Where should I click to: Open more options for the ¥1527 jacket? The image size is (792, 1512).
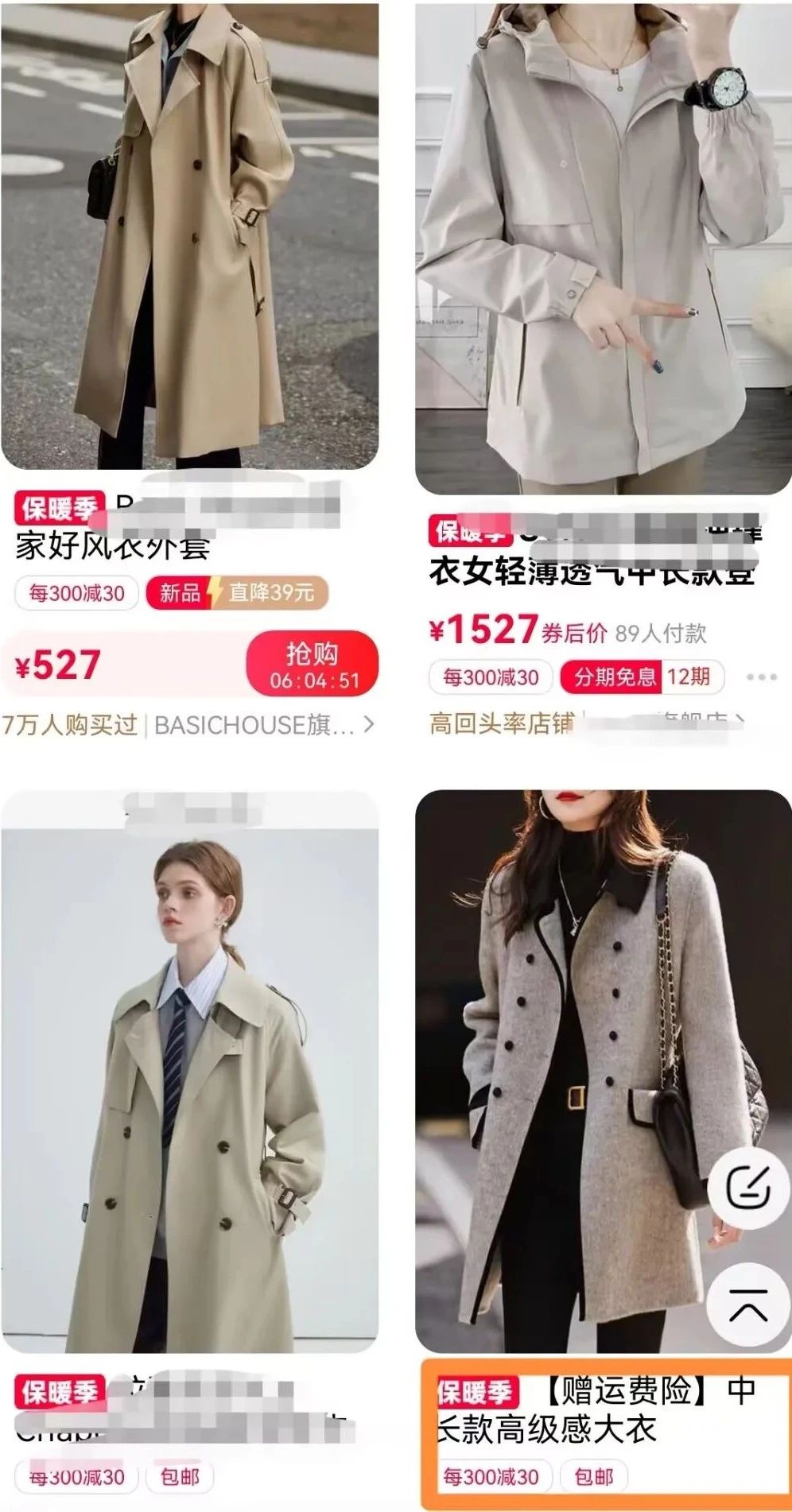point(761,677)
